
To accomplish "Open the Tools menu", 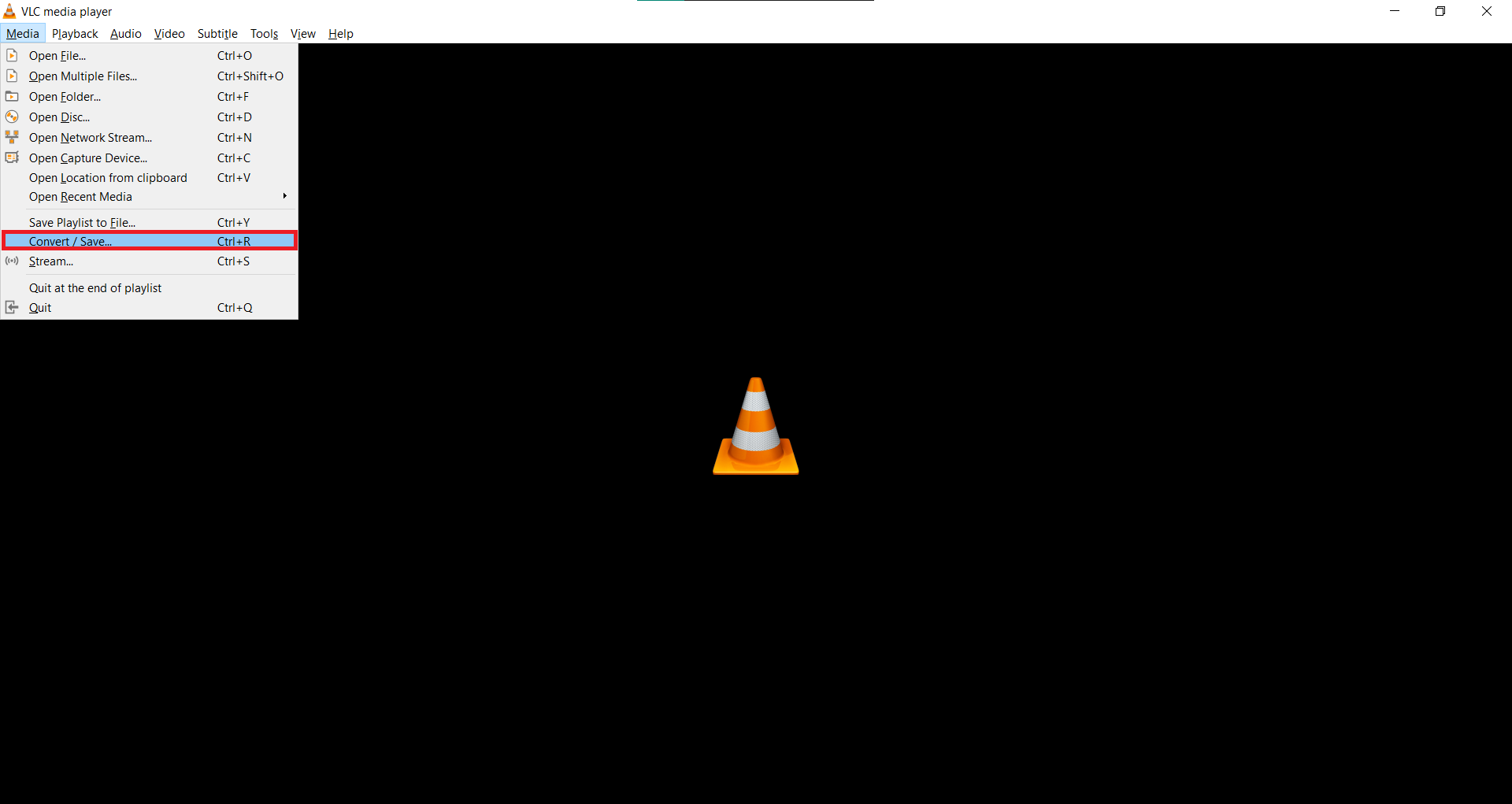I will point(264,34).
